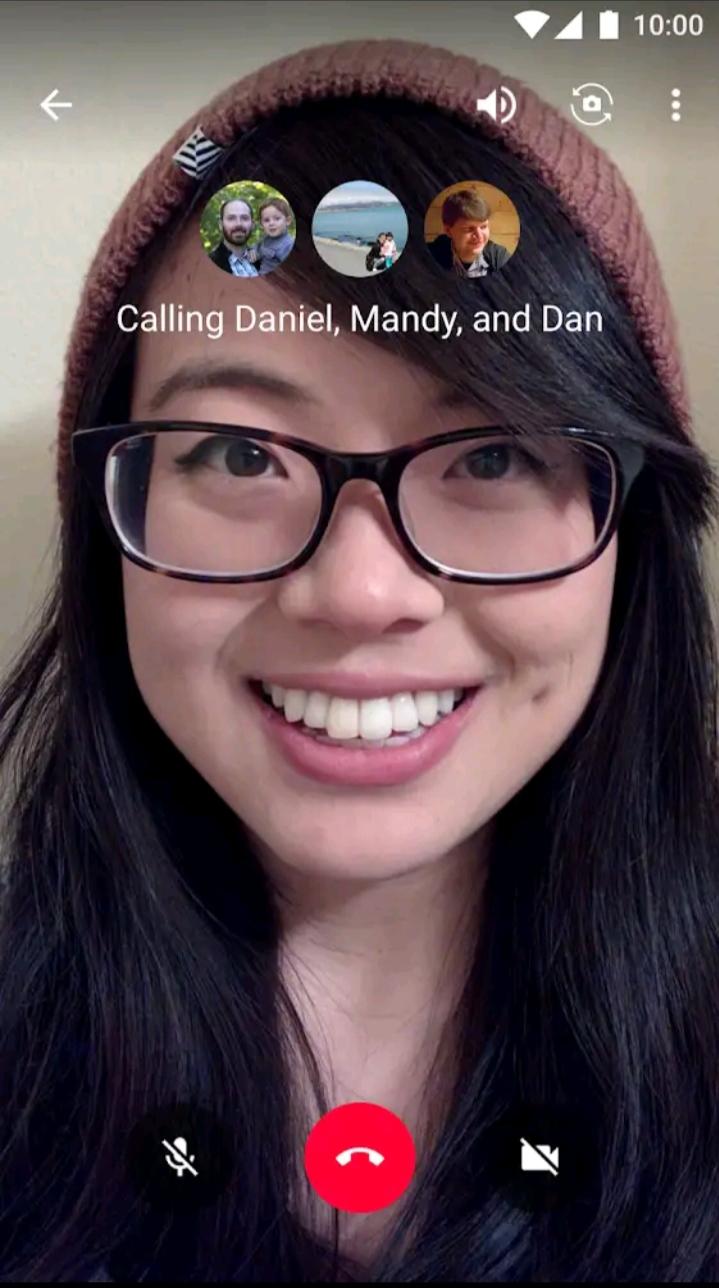This screenshot has height=1288, width=719.
Task: Go back using the arrow icon
Action: tap(56, 105)
